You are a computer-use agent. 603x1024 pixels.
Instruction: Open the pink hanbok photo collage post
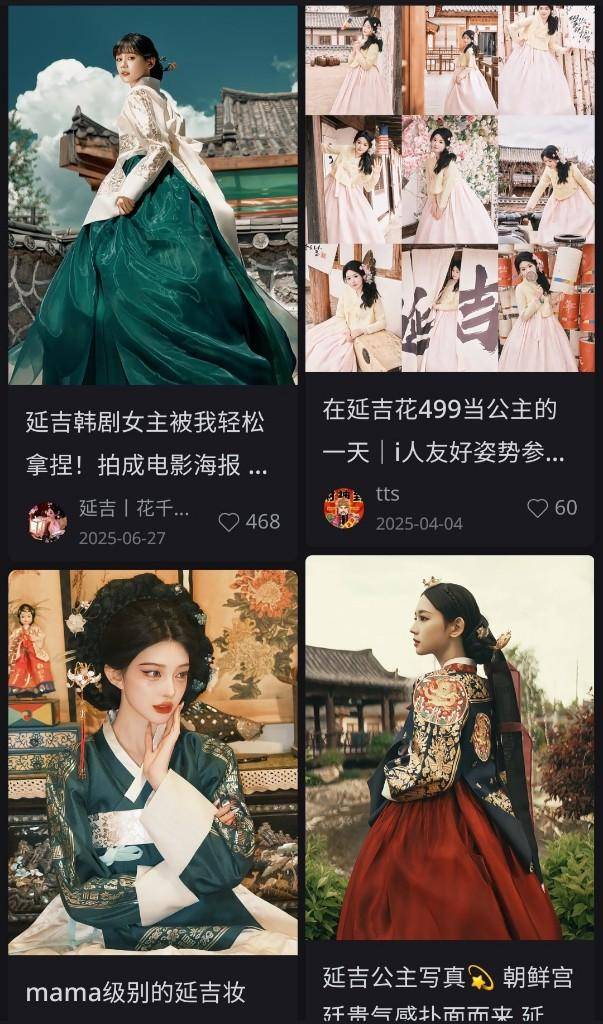pyautogui.click(x=449, y=190)
